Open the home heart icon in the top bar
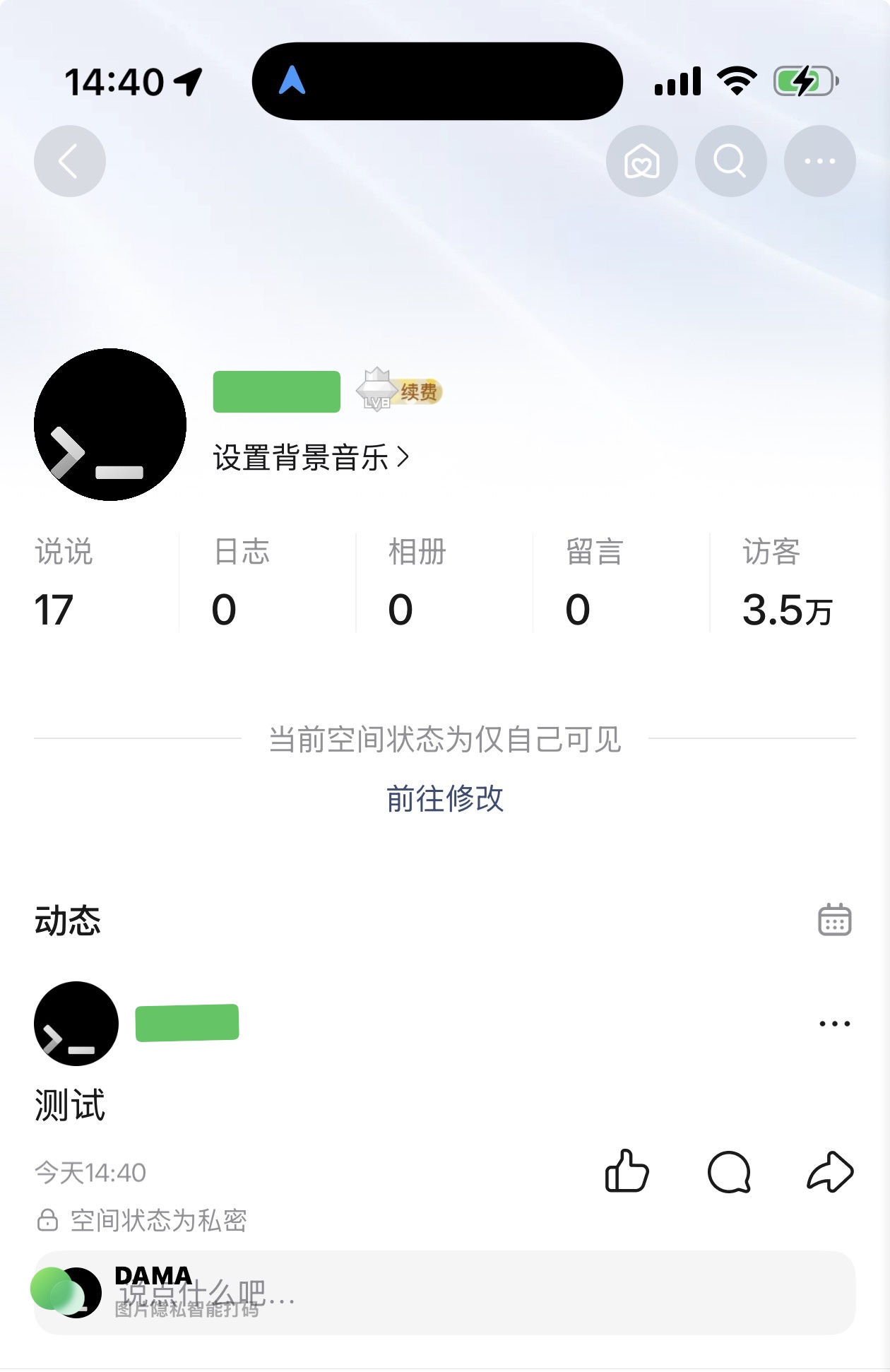890x1372 pixels. [641, 161]
